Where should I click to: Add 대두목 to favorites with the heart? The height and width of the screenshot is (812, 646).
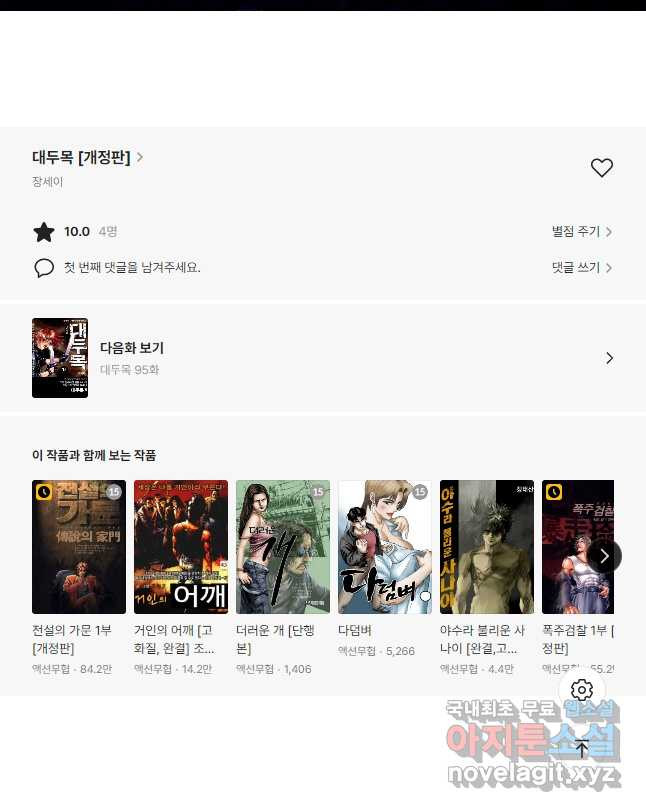[601, 168]
